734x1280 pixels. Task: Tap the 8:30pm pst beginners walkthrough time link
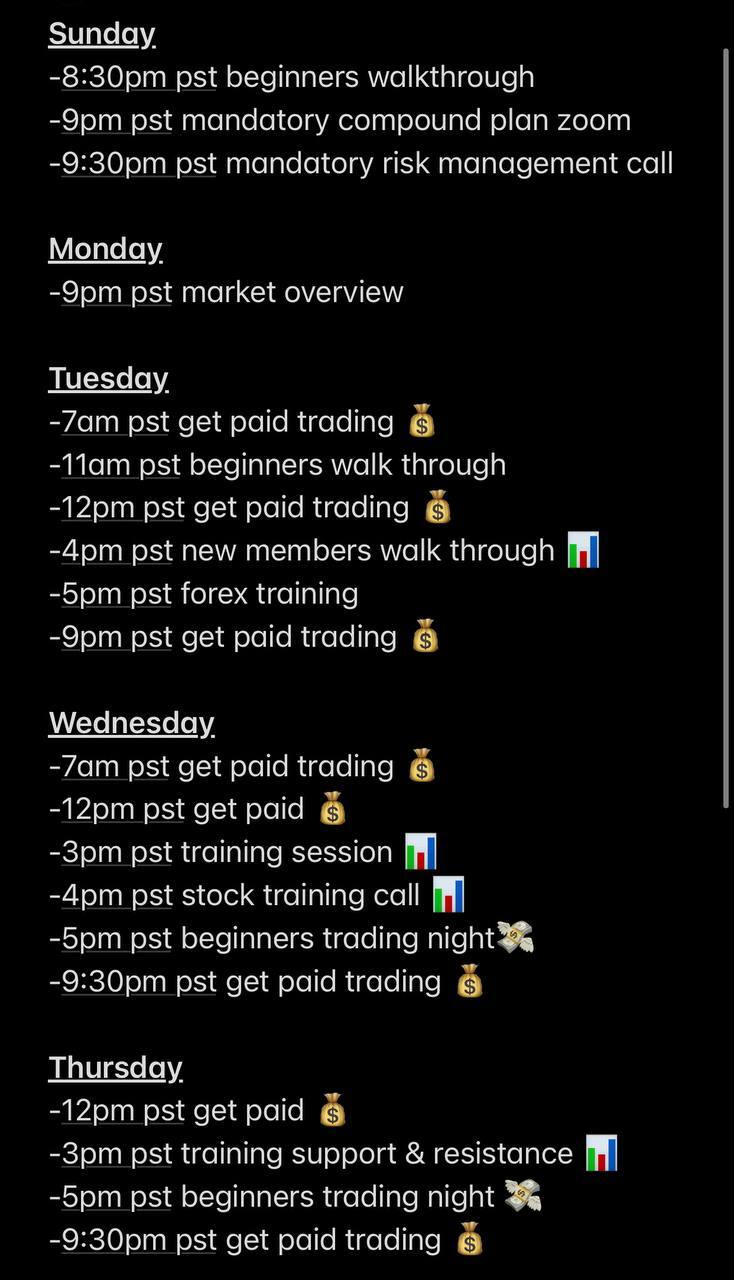coord(139,77)
